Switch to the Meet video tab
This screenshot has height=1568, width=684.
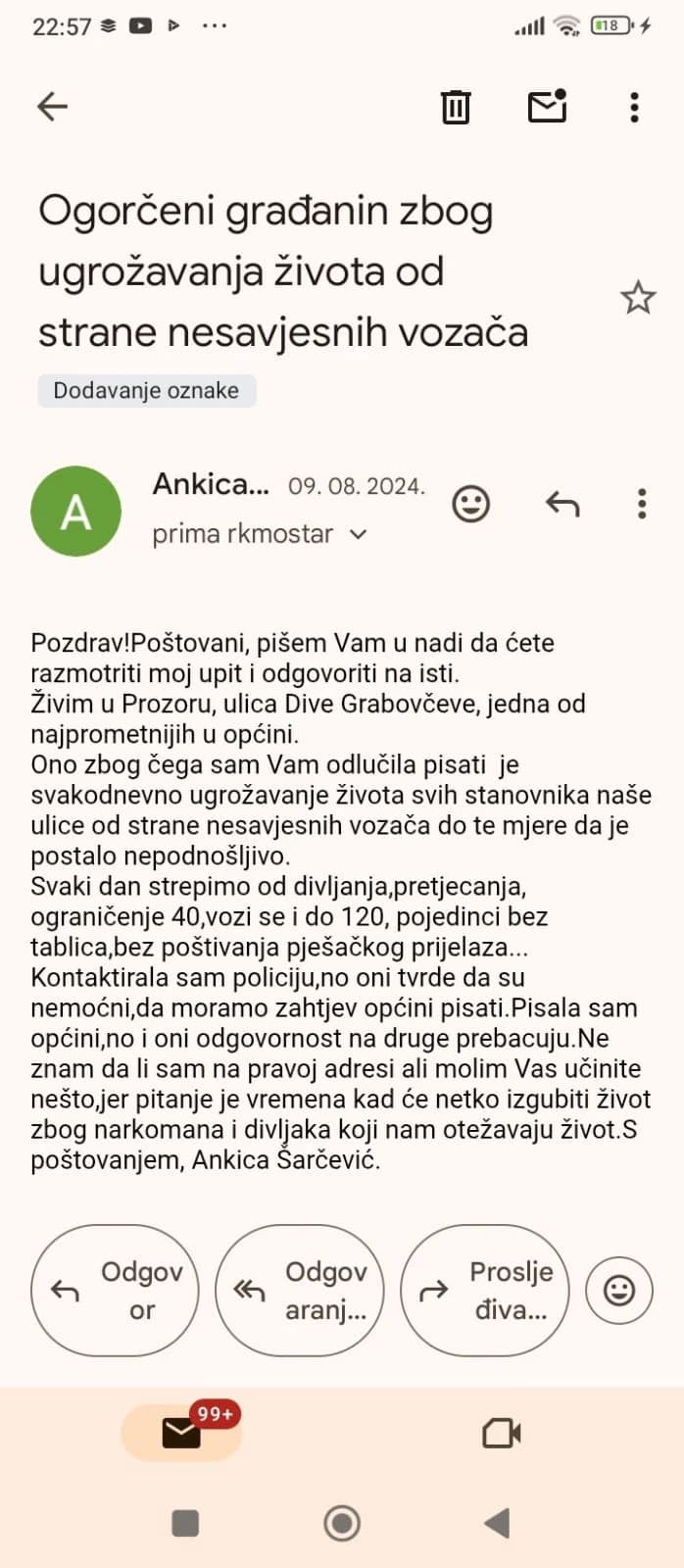click(502, 1433)
